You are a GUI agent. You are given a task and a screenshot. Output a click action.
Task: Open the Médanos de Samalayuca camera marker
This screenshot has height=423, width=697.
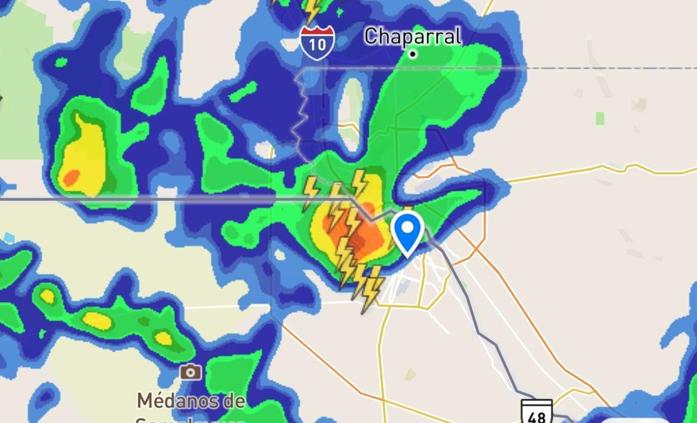coord(191,372)
